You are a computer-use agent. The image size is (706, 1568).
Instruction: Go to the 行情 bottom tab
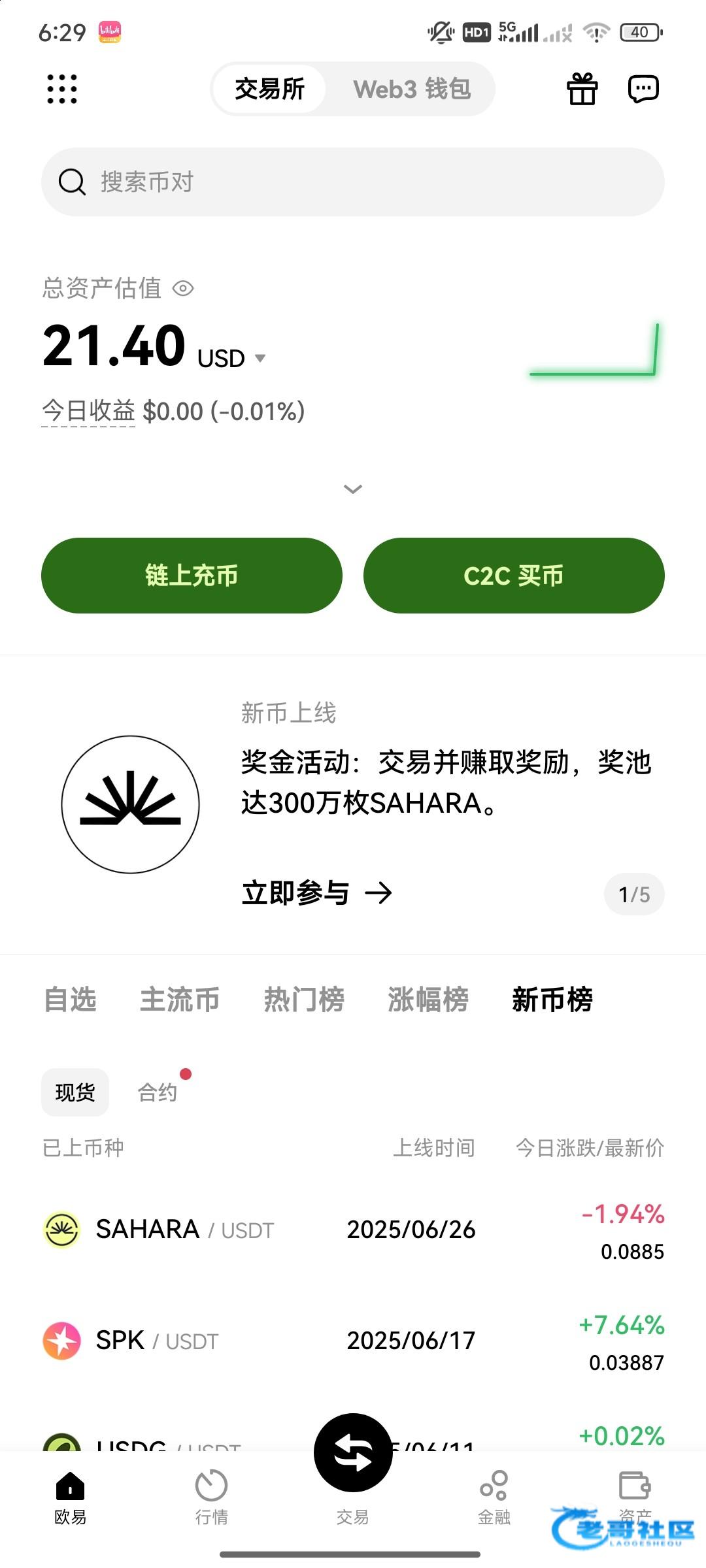click(212, 1497)
